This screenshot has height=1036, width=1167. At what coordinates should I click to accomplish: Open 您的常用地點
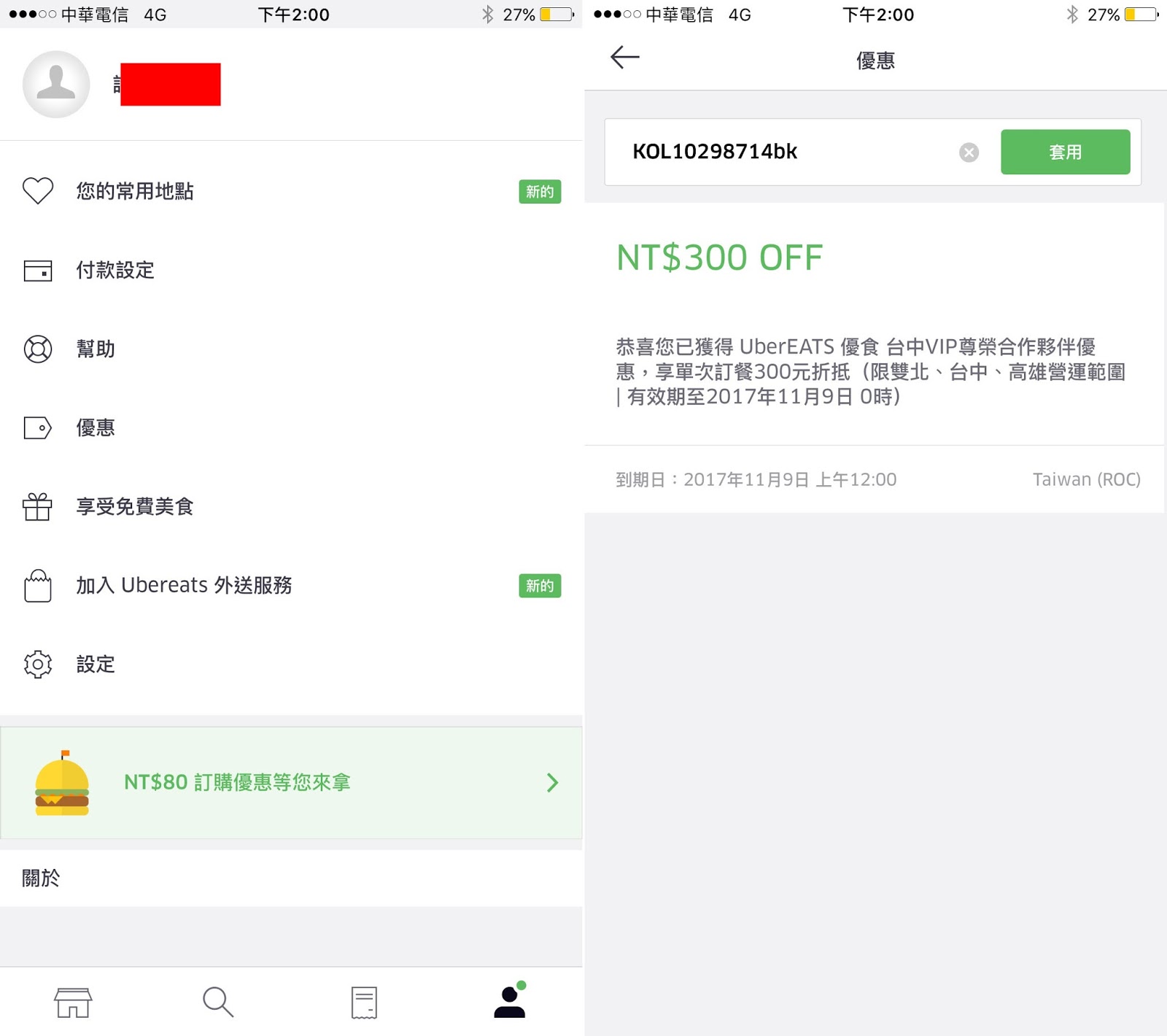136,191
